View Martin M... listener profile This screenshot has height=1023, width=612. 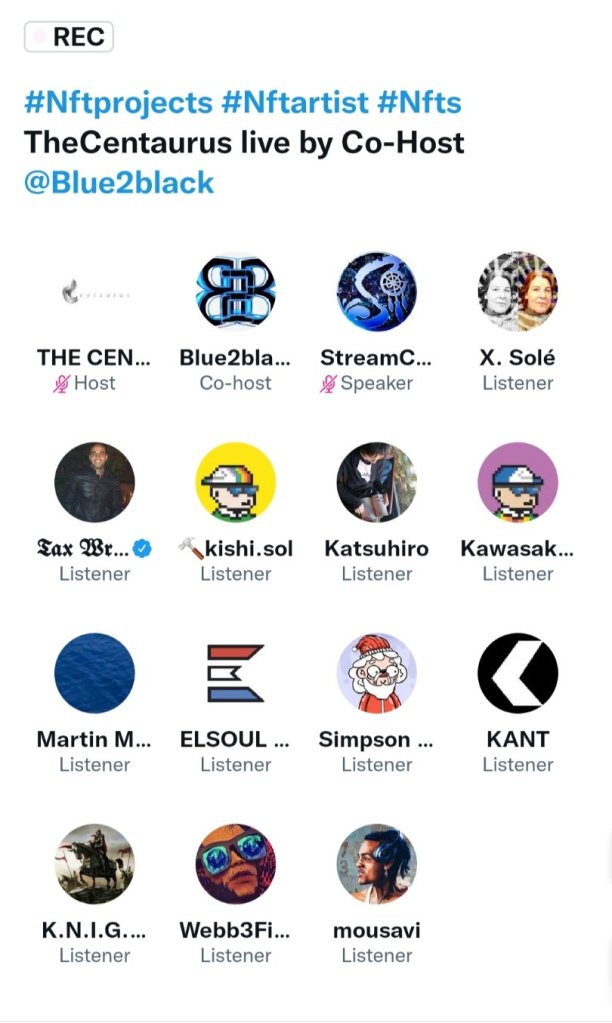pos(95,673)
